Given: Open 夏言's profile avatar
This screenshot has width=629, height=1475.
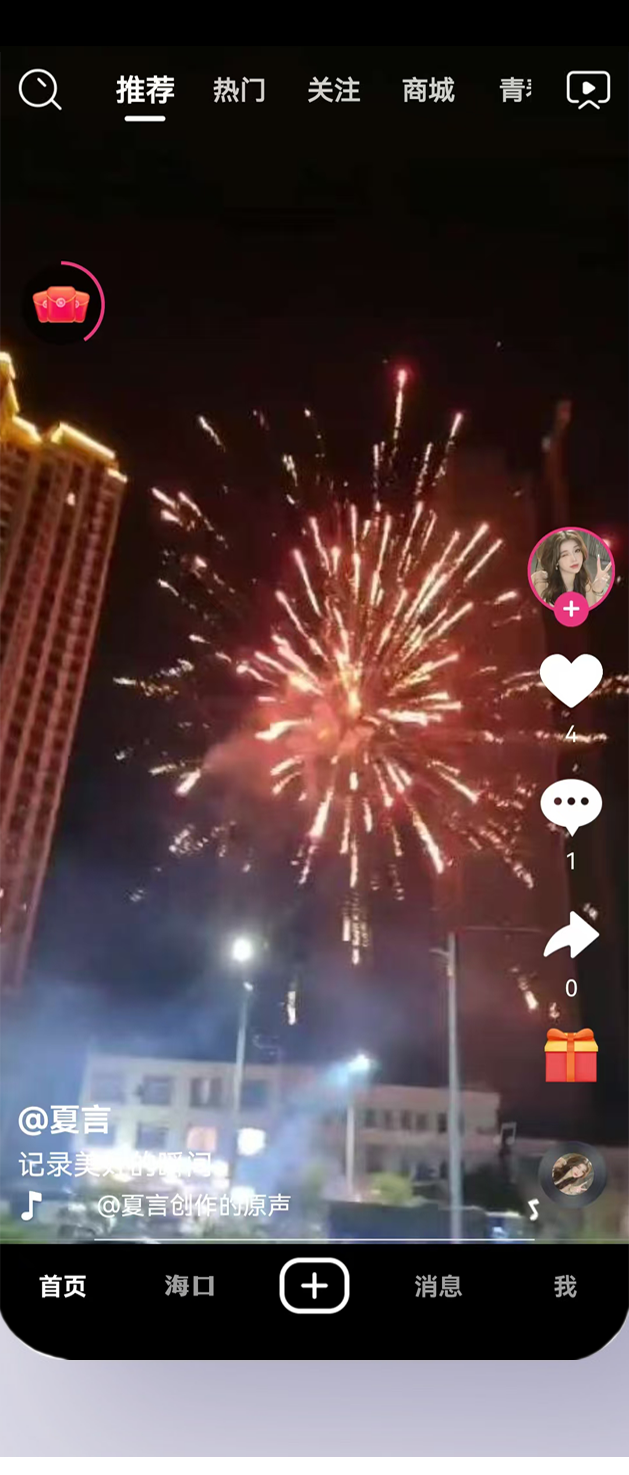Looking at the screenshot, I should tap(570, 568).
